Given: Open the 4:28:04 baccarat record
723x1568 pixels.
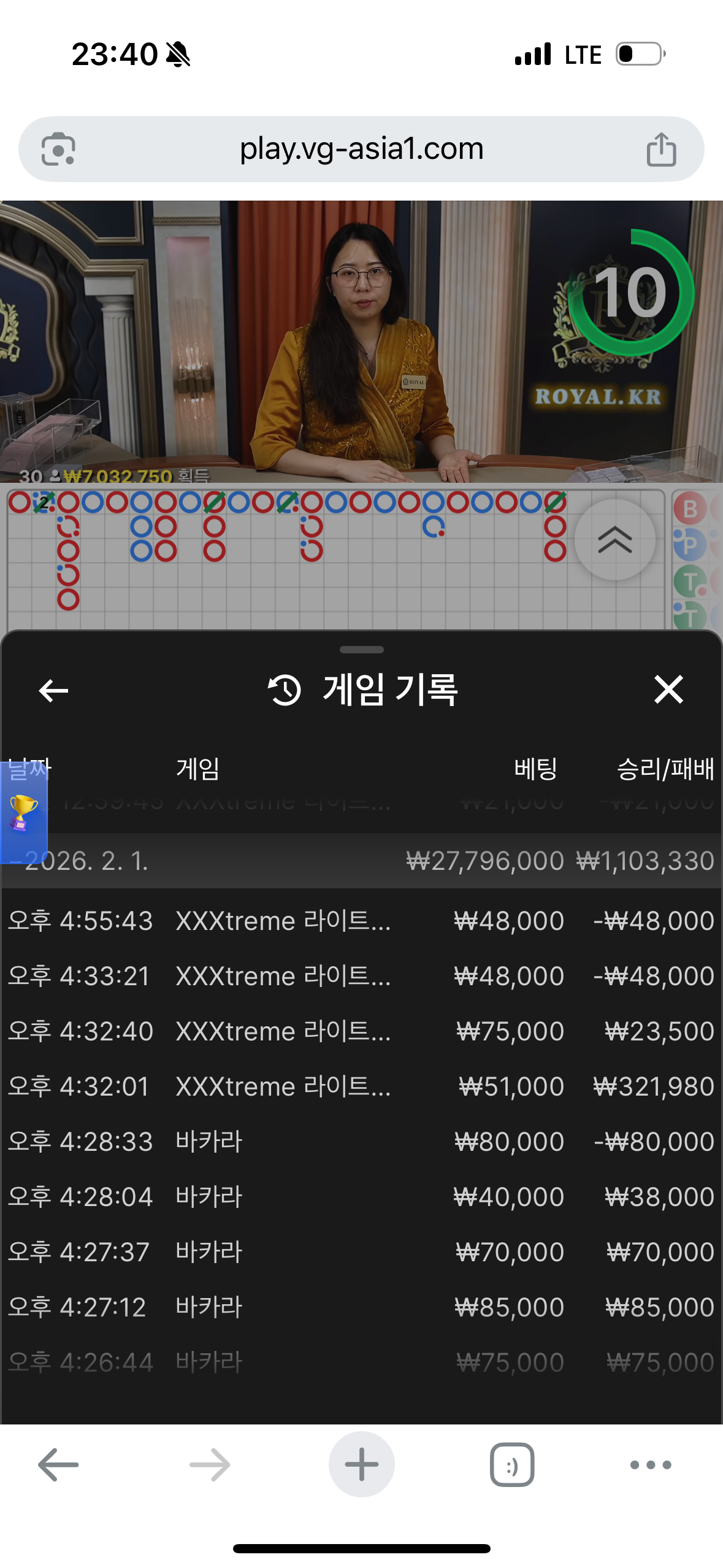Looking at the screenshot, I should coord(361,1197).
